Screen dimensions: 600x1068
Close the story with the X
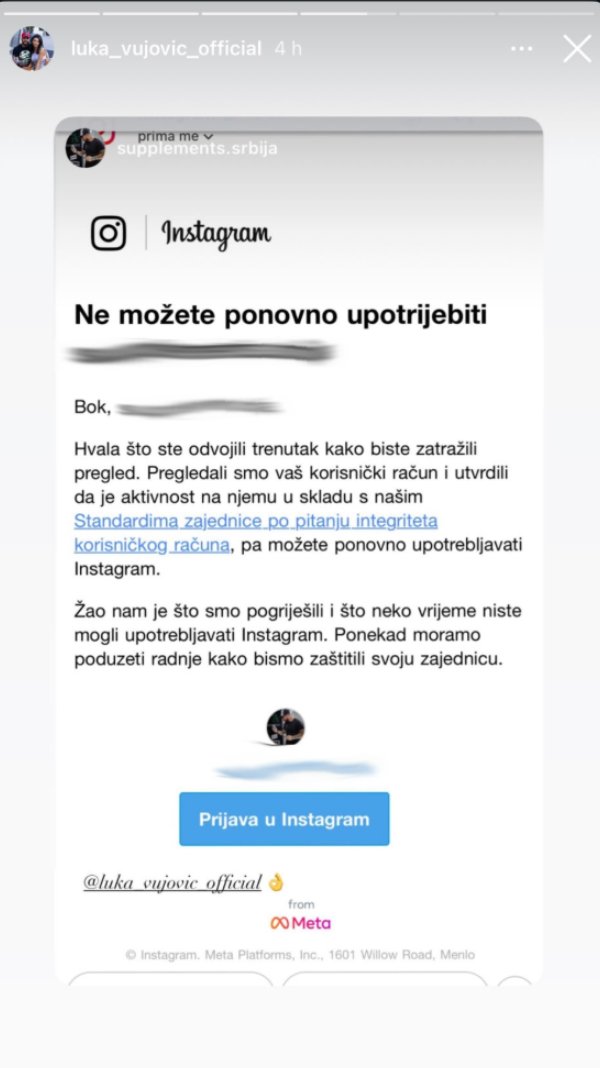pyautogui.click(x=577, y=49)
